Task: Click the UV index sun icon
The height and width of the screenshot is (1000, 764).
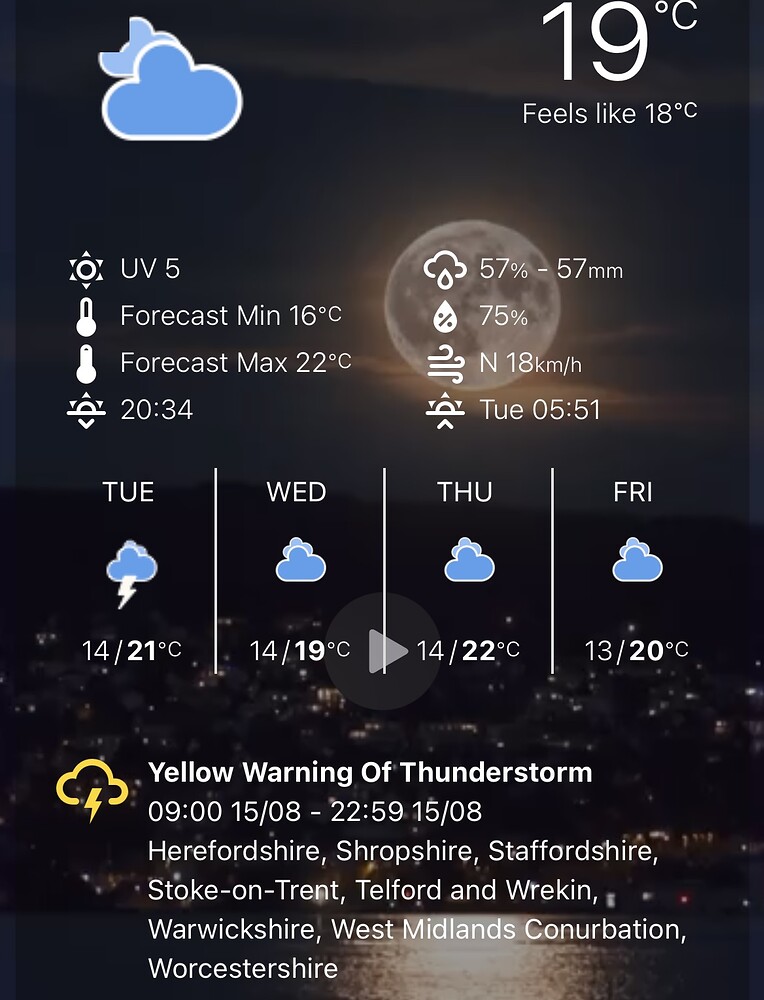Action: pos(87,269)
